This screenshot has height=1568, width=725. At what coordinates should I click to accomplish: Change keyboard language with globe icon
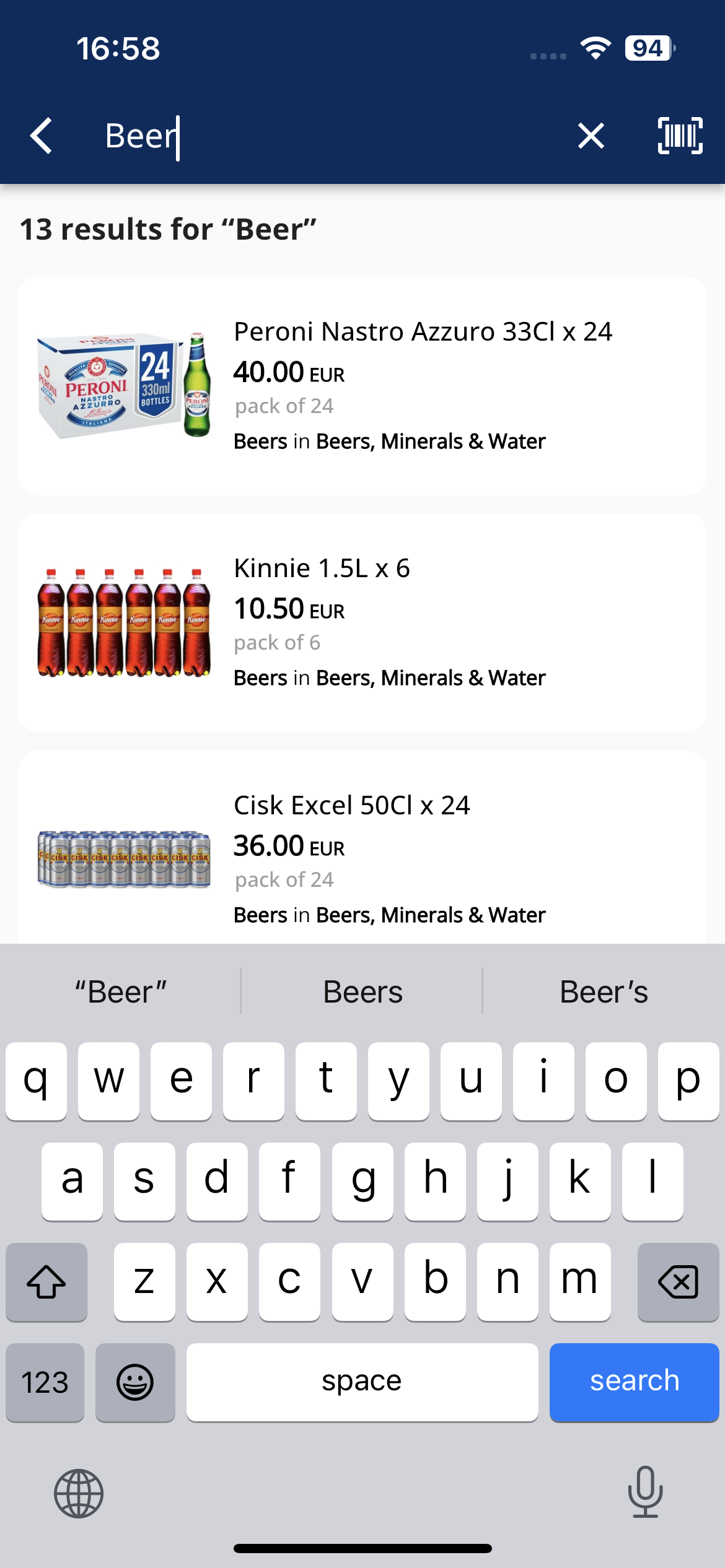tap(79, 1494)
